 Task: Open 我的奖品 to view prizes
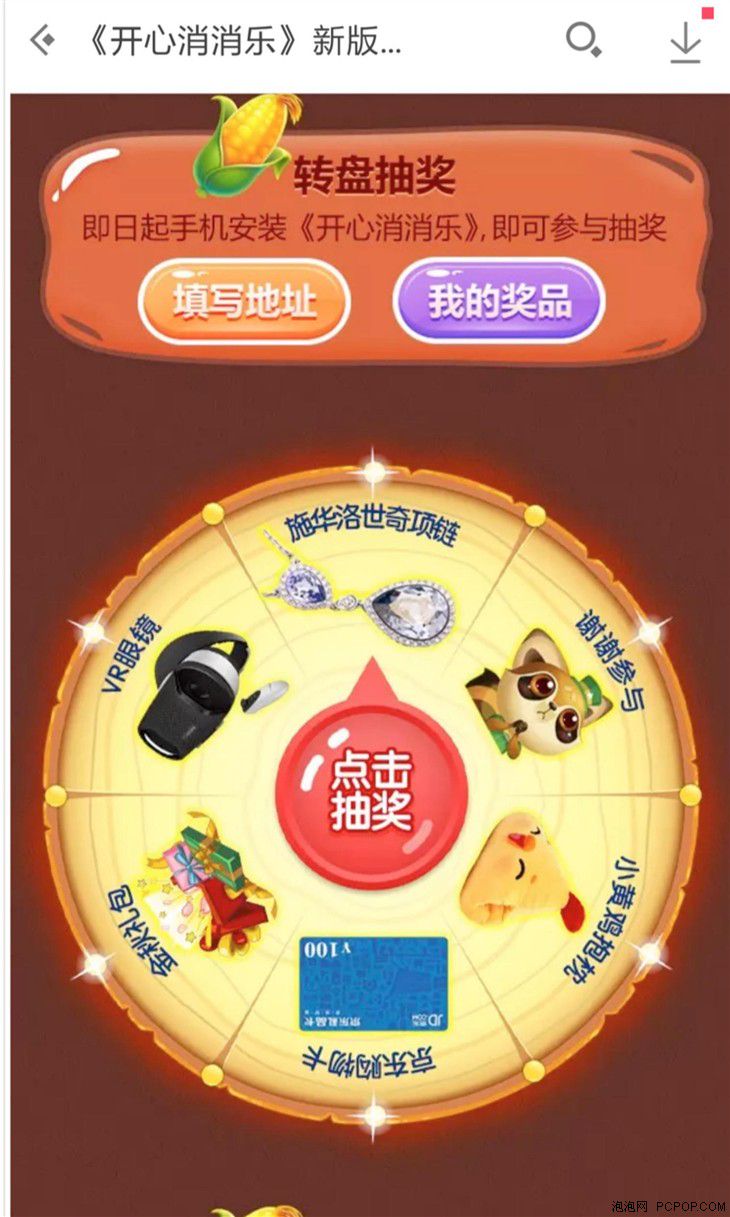click(x=499, y=300)
